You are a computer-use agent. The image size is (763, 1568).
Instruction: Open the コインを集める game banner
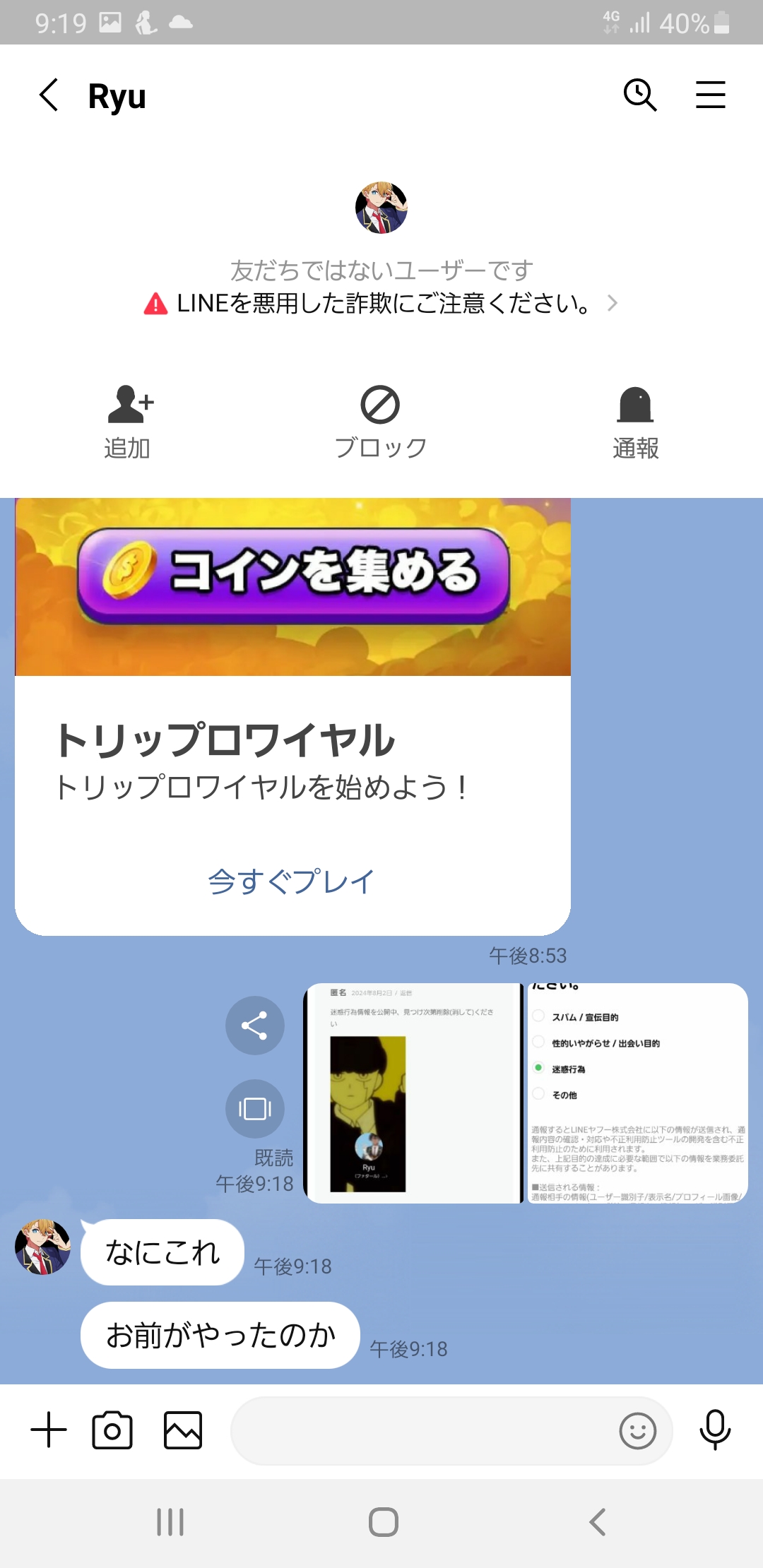[x=292, y=586]
